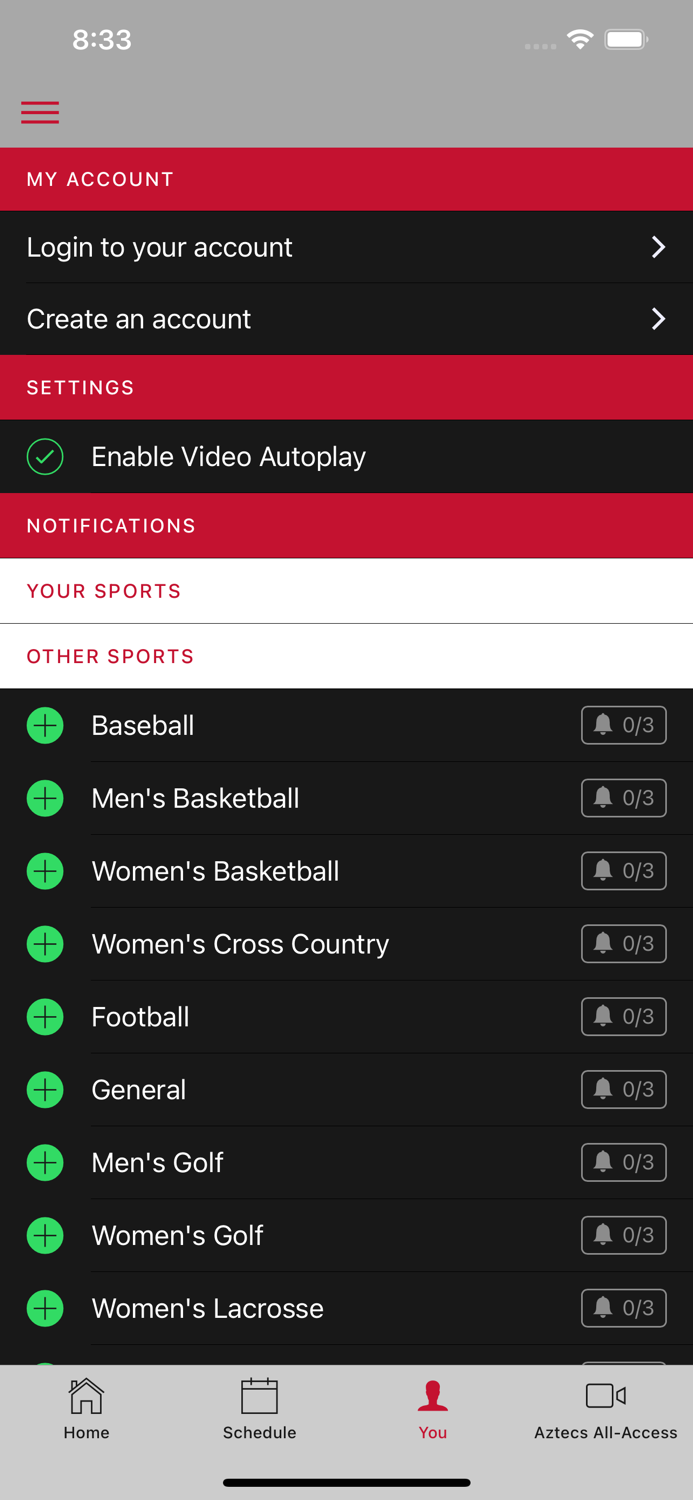693x1500 pixels.
Task: Open notification options for Football
Action: click(623, 1017)
